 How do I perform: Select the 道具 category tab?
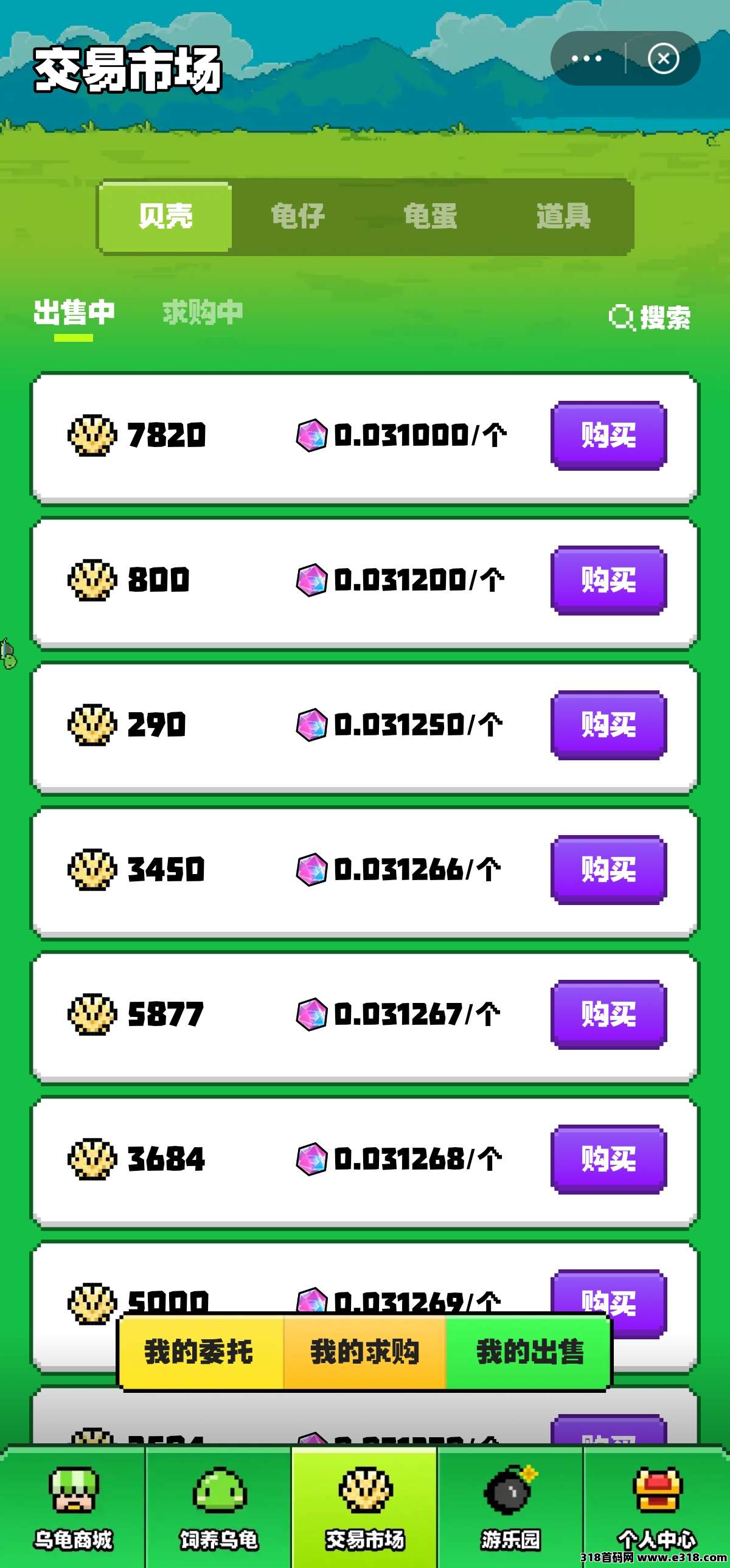click(563, 217)
